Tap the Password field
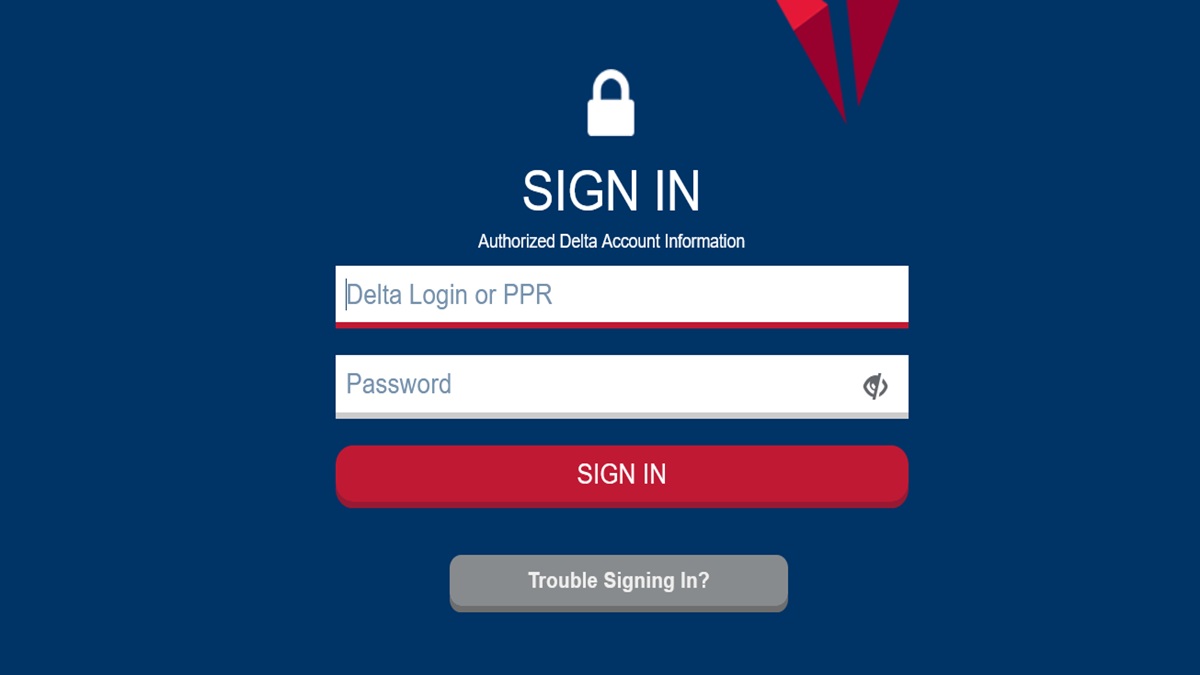Viewport: 1200px width, 675px height. pyautogui.click(x=590, y=385)
